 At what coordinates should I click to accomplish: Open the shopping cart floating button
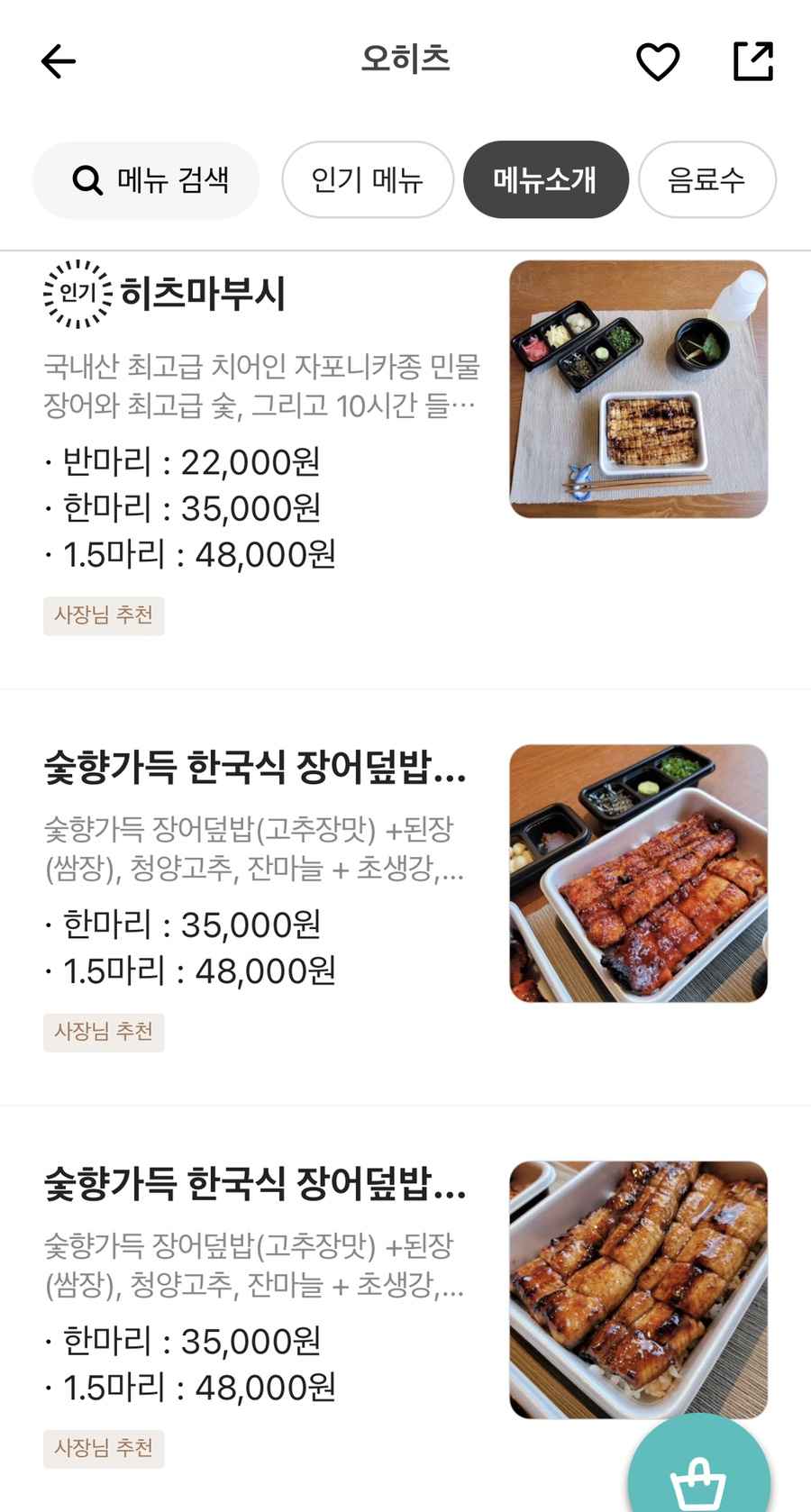coord(699,1478)
